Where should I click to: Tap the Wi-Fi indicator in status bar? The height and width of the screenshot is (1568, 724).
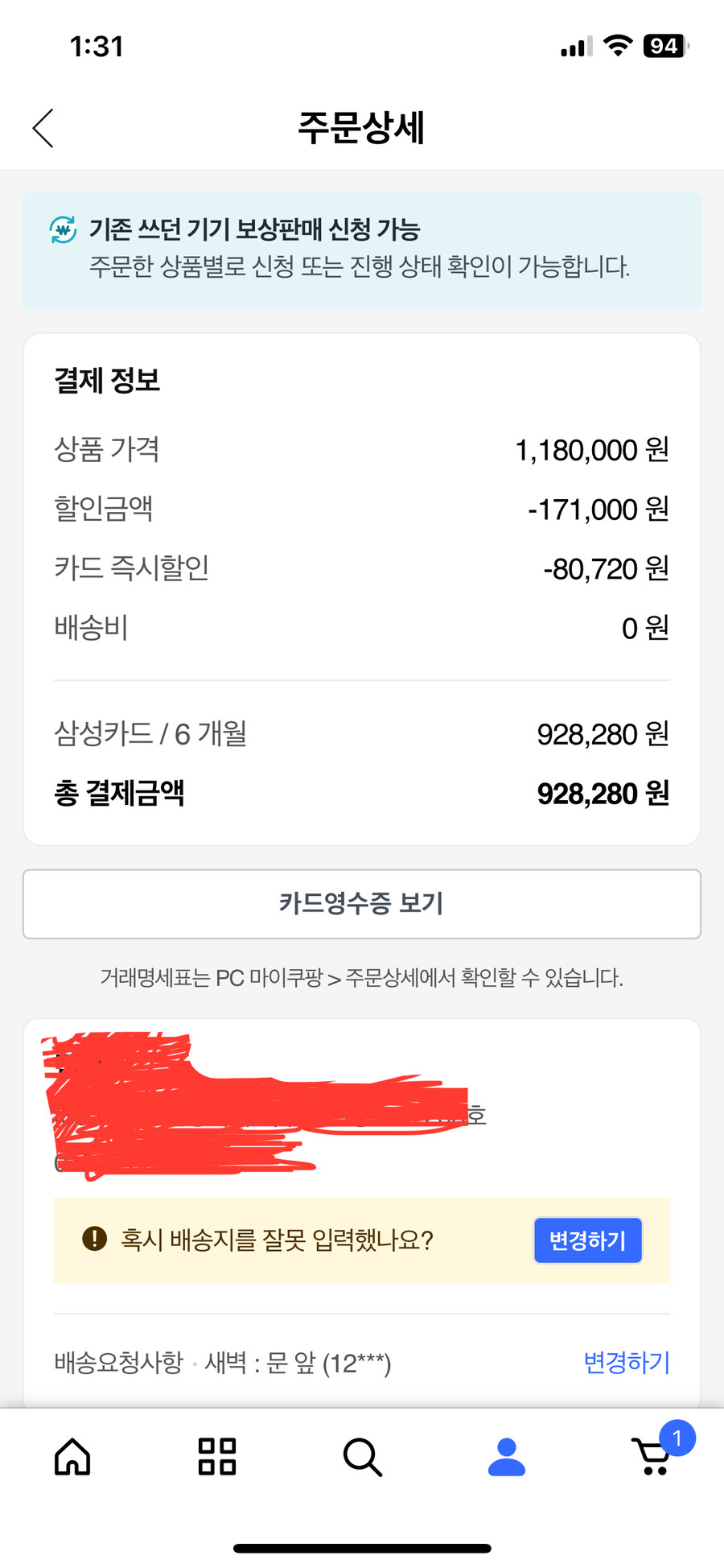point(616,46)
